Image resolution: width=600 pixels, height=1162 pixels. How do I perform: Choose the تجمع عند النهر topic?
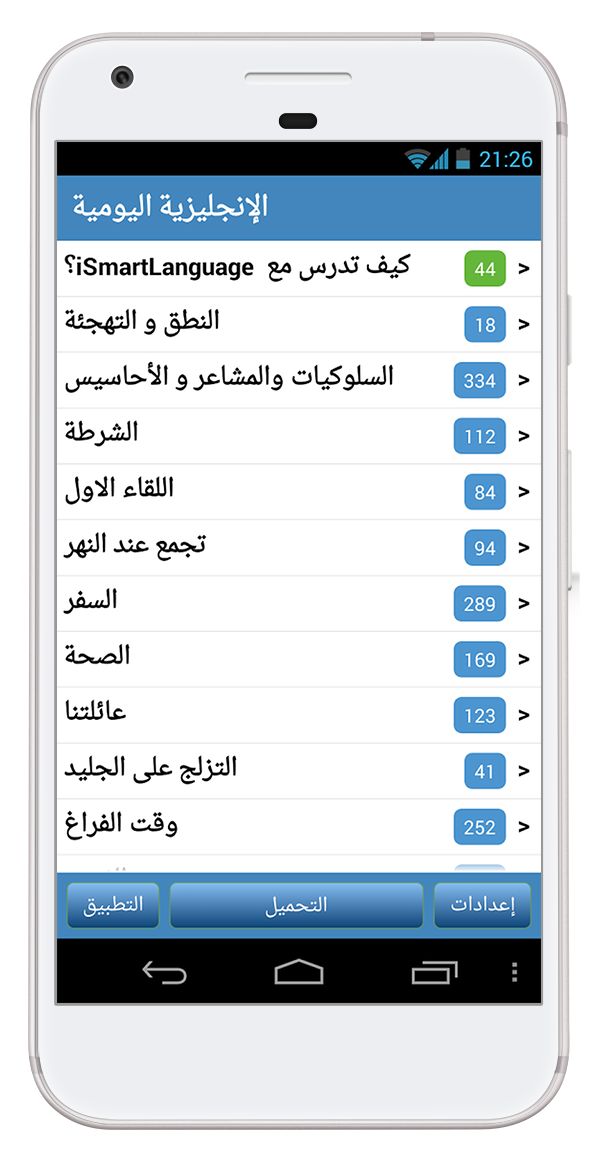(x=299, y=548)
